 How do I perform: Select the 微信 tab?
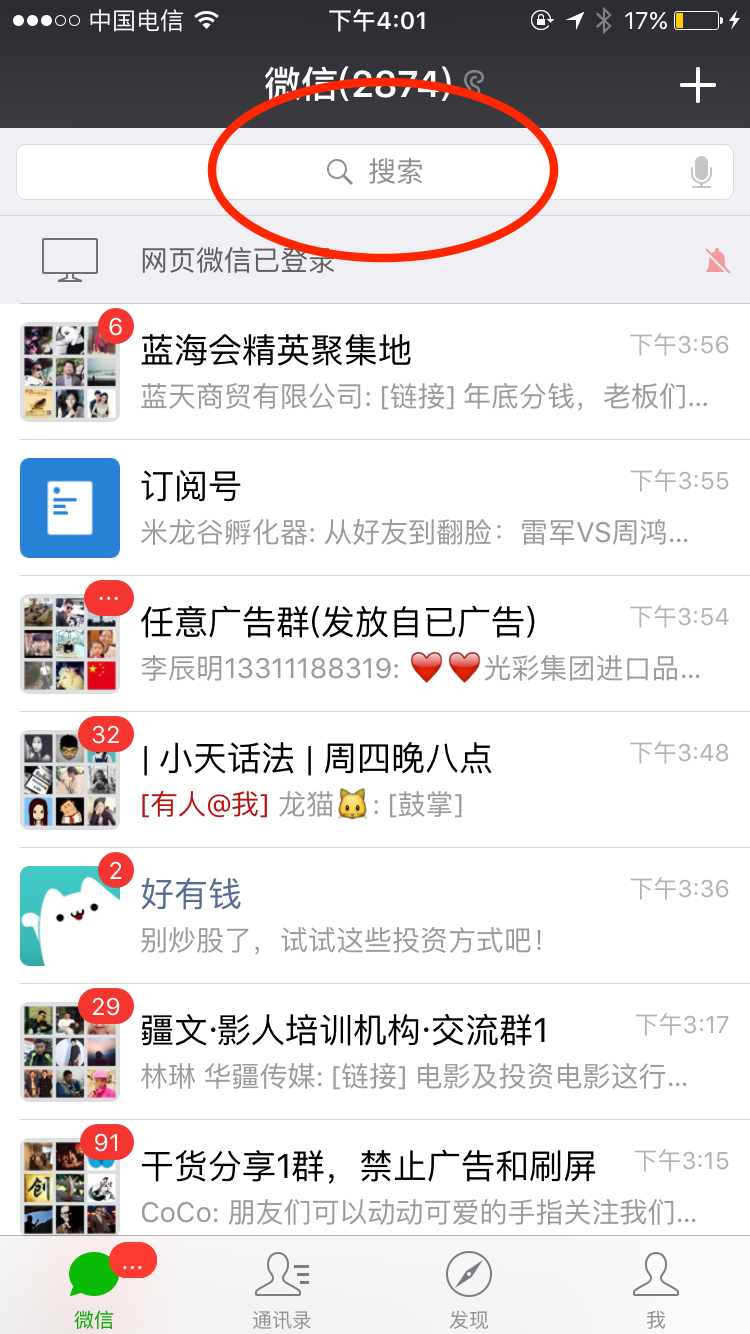pos(94,1288)
